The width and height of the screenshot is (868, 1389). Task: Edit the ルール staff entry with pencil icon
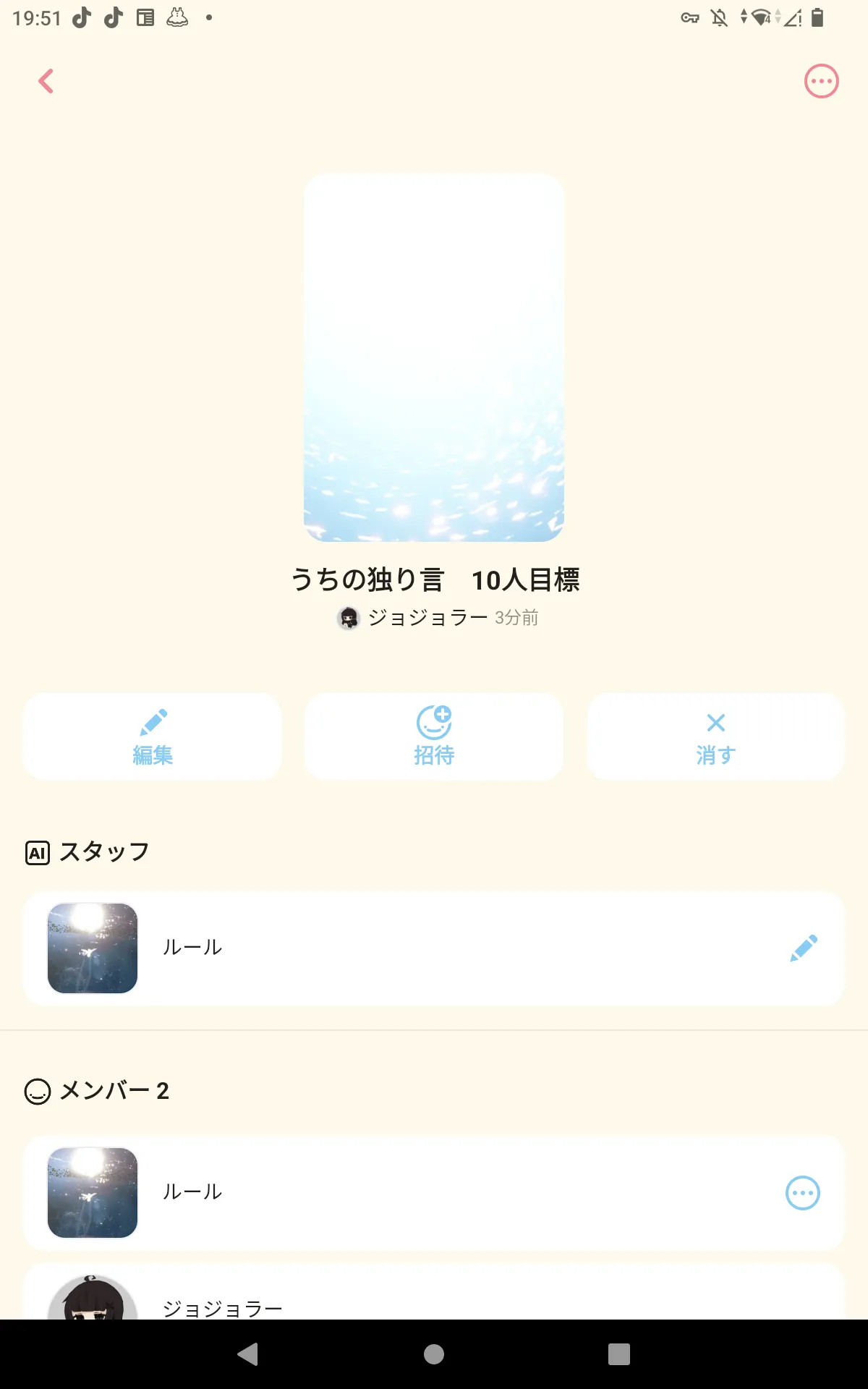803,948
